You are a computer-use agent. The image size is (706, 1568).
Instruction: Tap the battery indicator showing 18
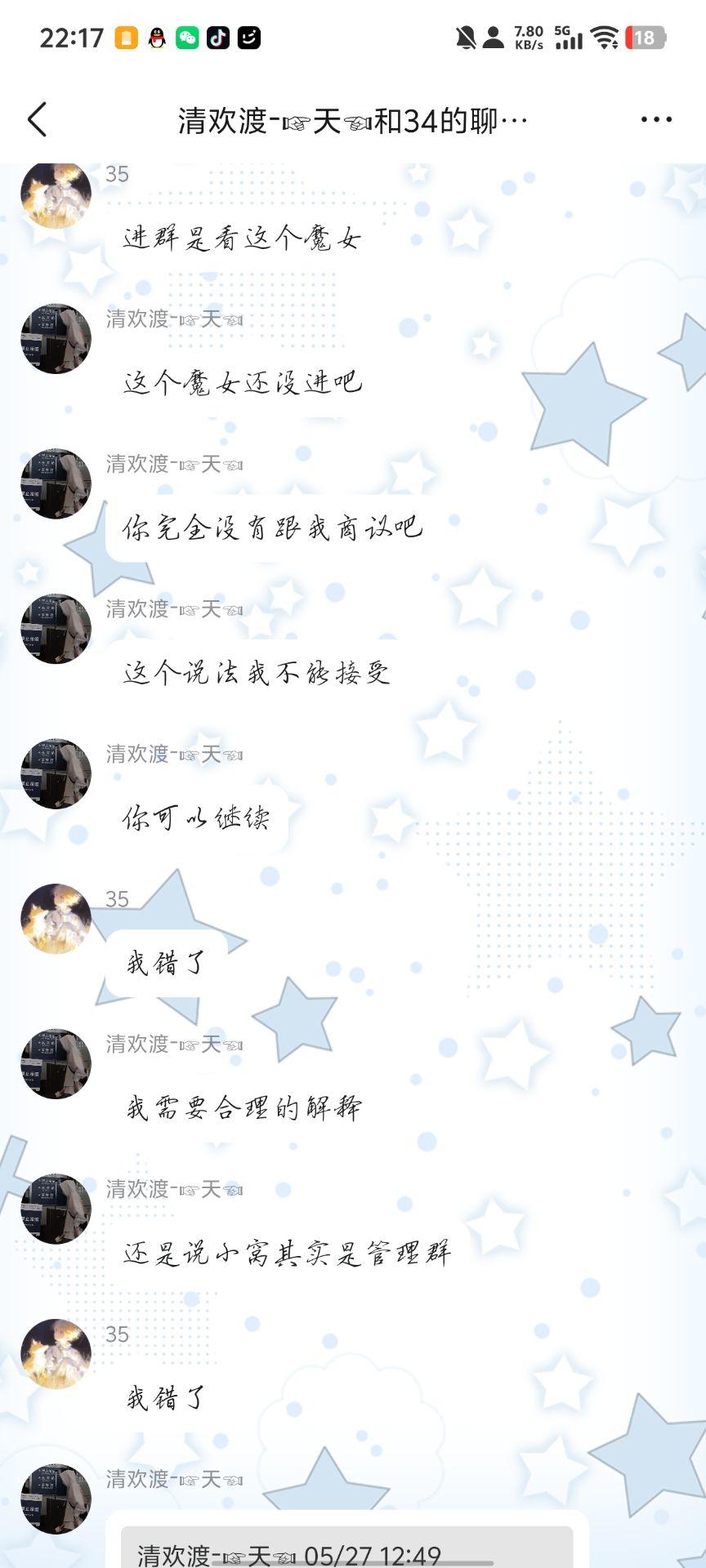tap(645, 36)
